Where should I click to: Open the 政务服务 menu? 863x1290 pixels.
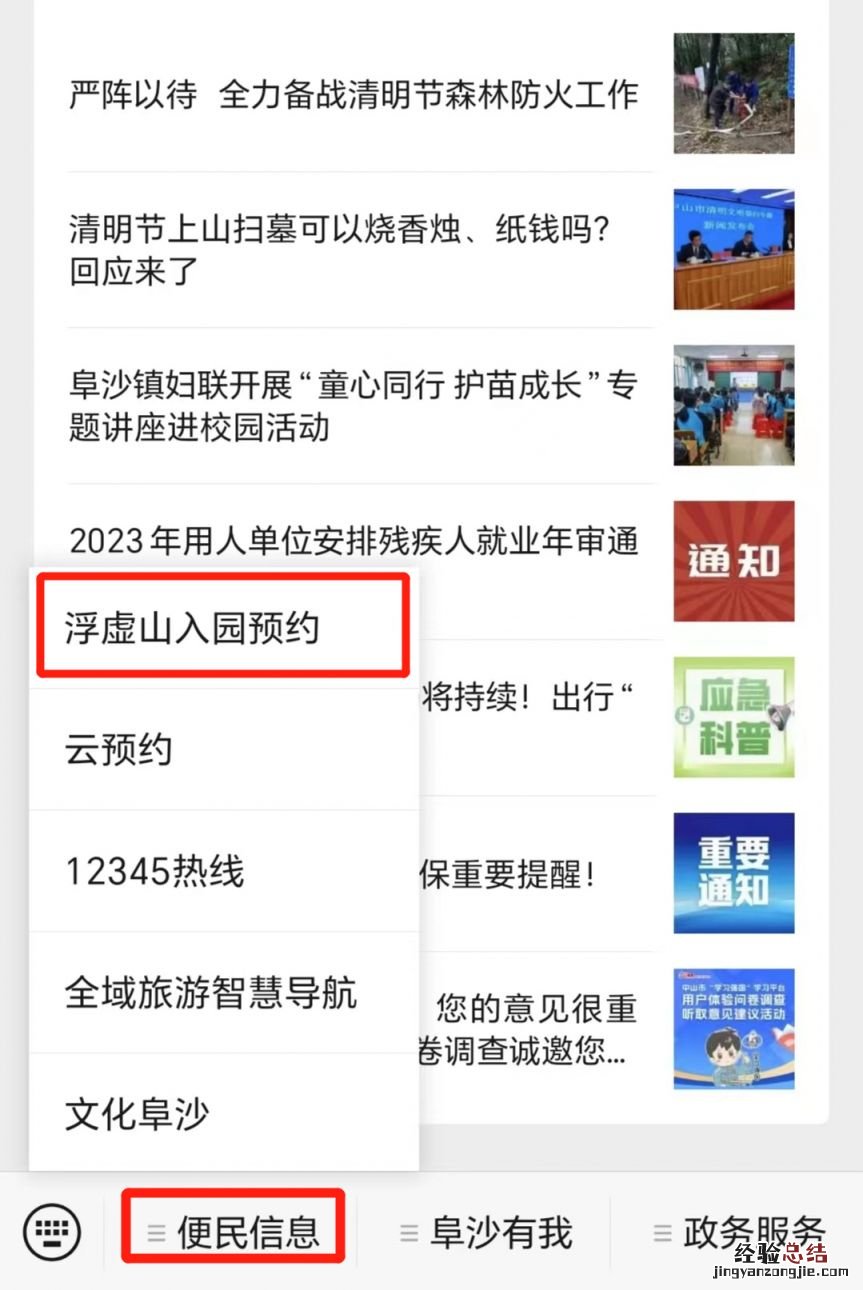[740, 1231]
